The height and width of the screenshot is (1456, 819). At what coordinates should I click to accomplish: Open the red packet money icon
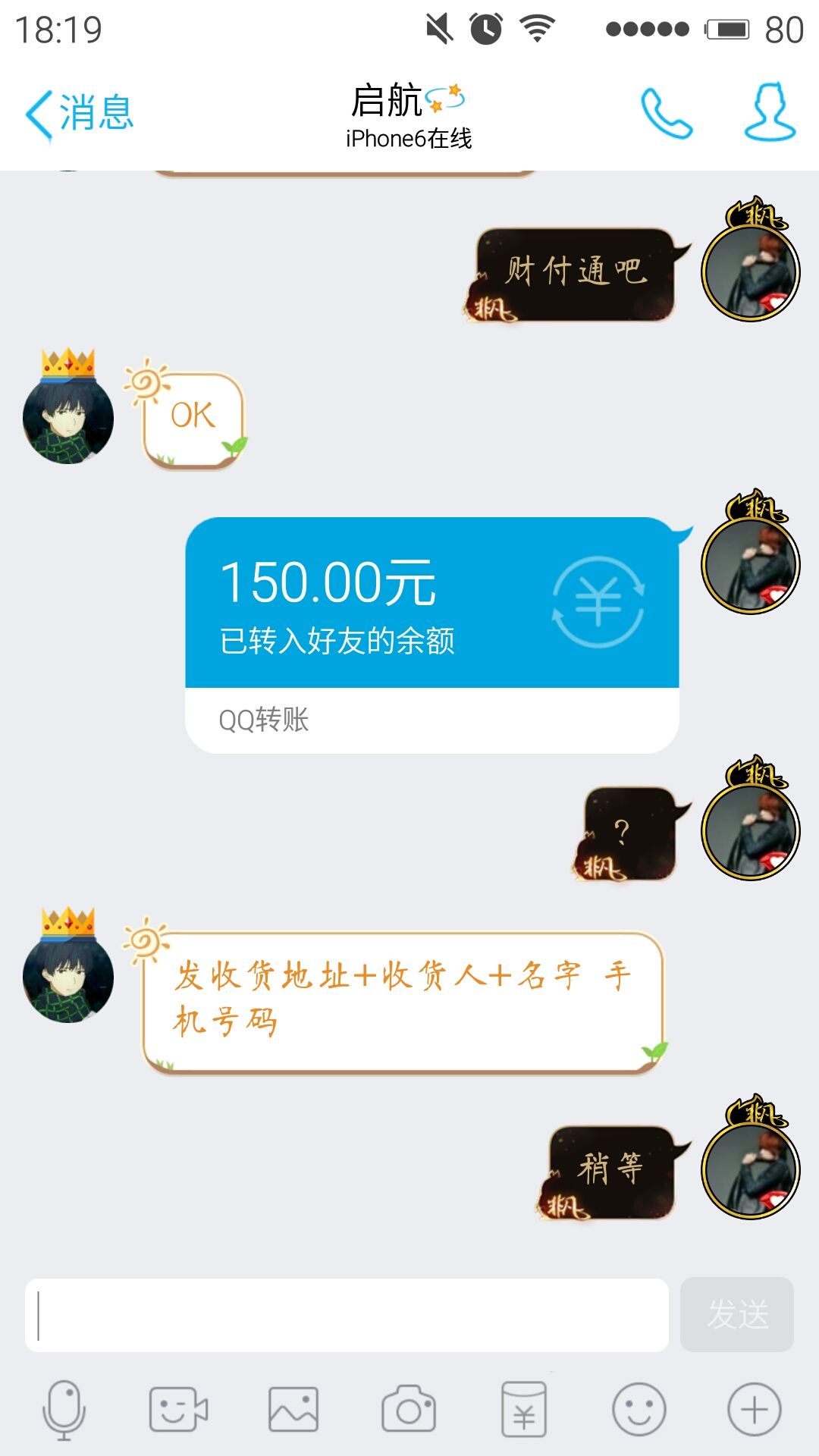pos(524,1410)
